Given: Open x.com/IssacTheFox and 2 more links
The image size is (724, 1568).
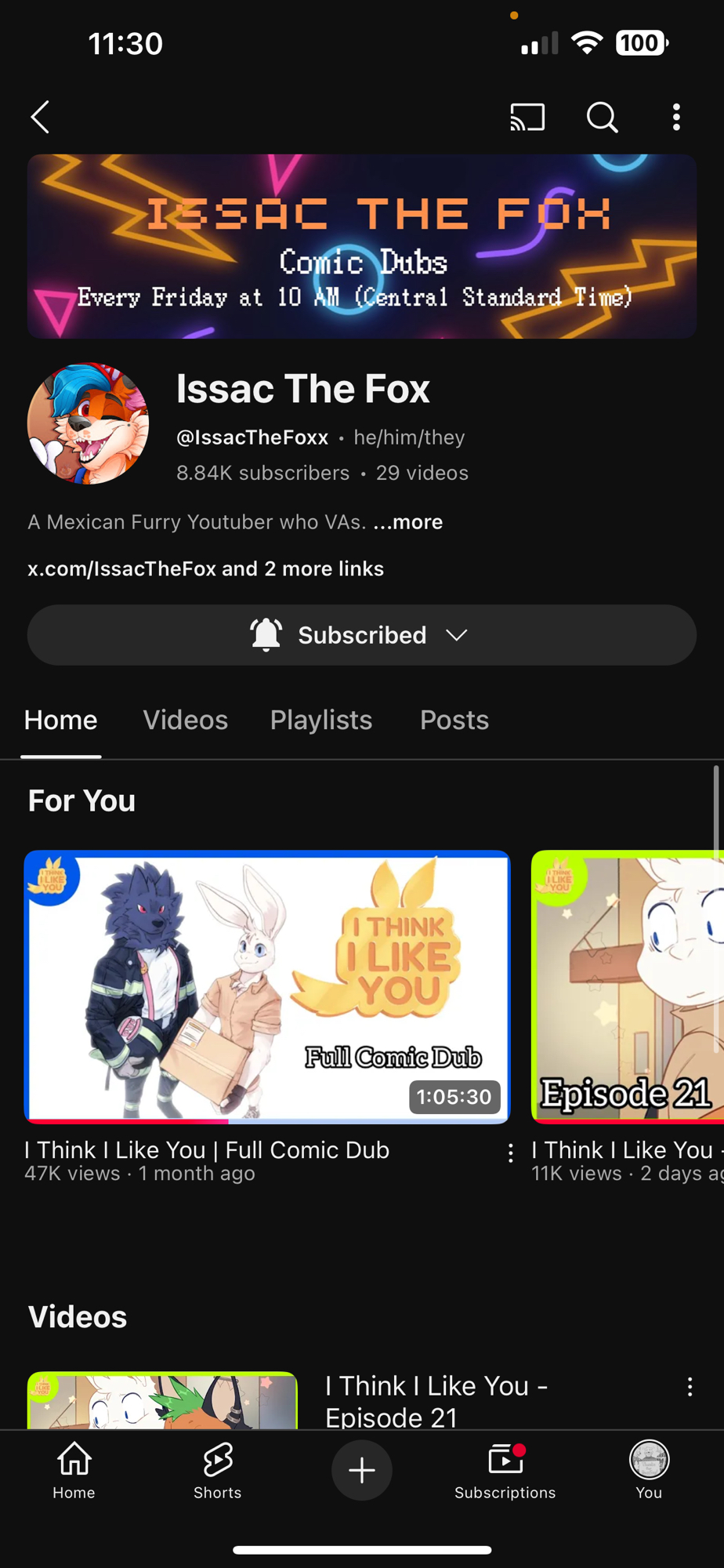Looking at the screenshot, I should [x=205, y=568].
